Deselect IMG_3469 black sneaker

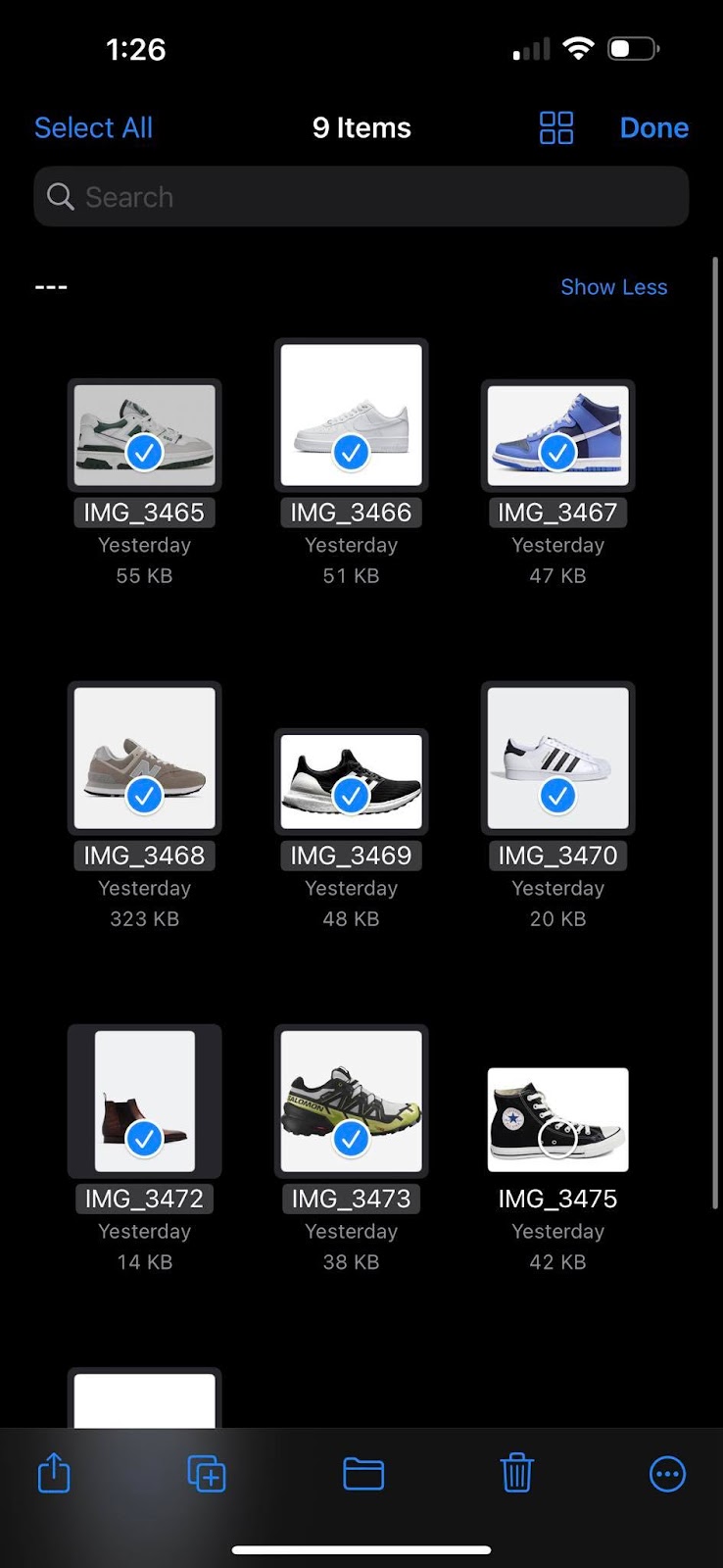pos(351,781)
